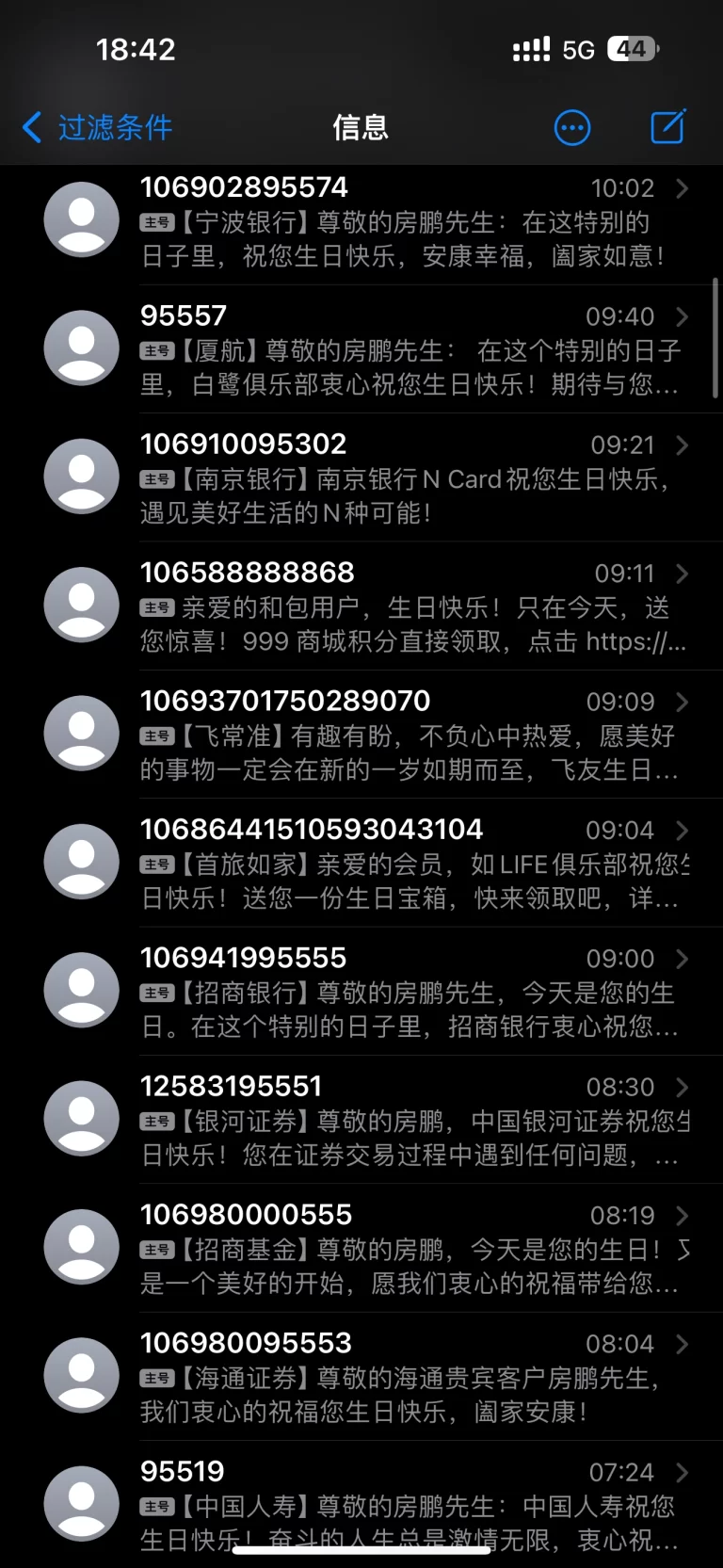
Task: Open the 南京银行 message from 106910095302
Action: click(361, 477)
